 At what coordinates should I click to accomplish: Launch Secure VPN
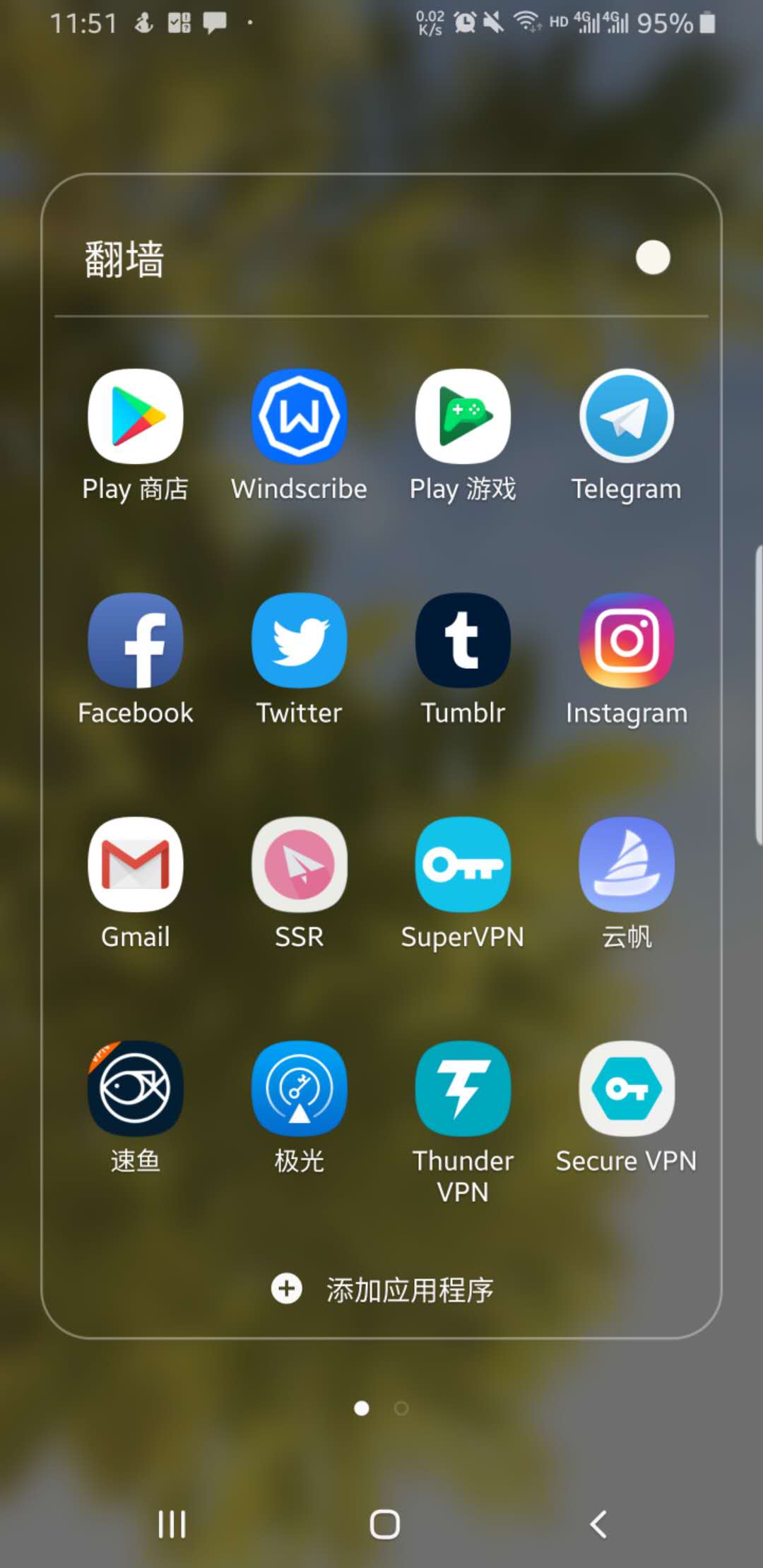pyautogui.click(x=627, y=1088)
